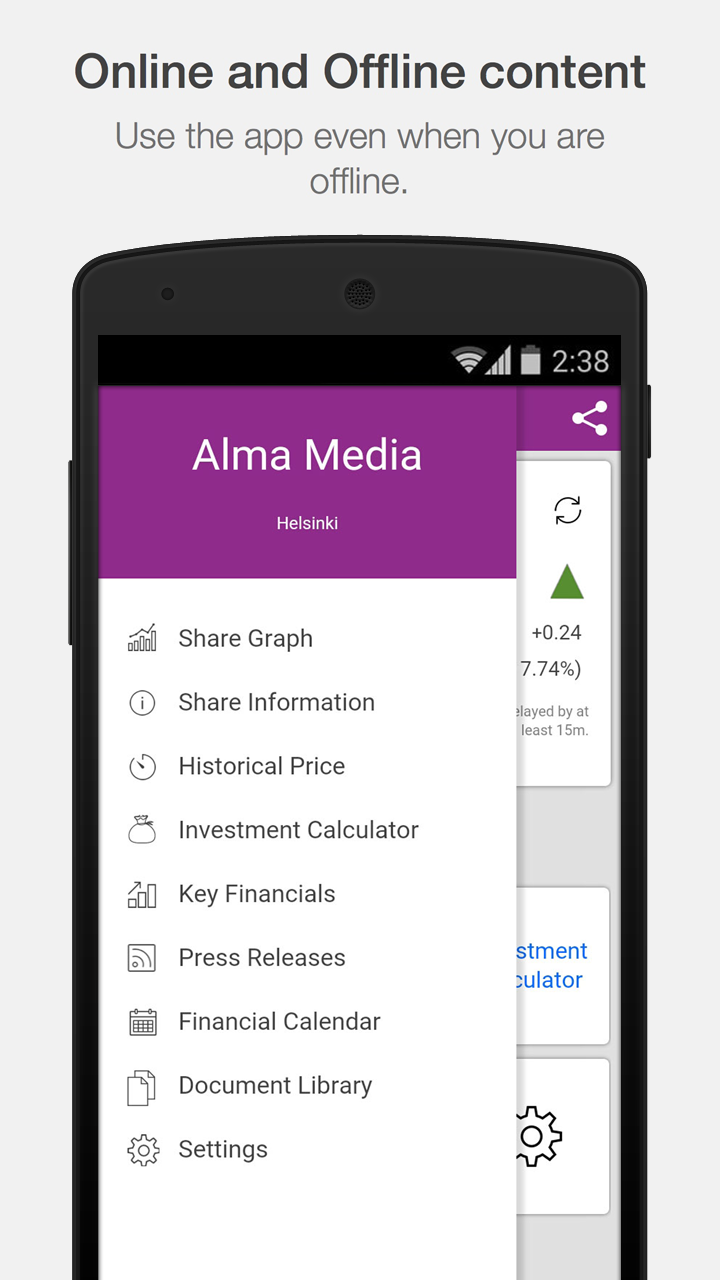Click the Alma Media header title
Image resolution: width=720 pixels, height=1280 pixels.
coord(307,455)
